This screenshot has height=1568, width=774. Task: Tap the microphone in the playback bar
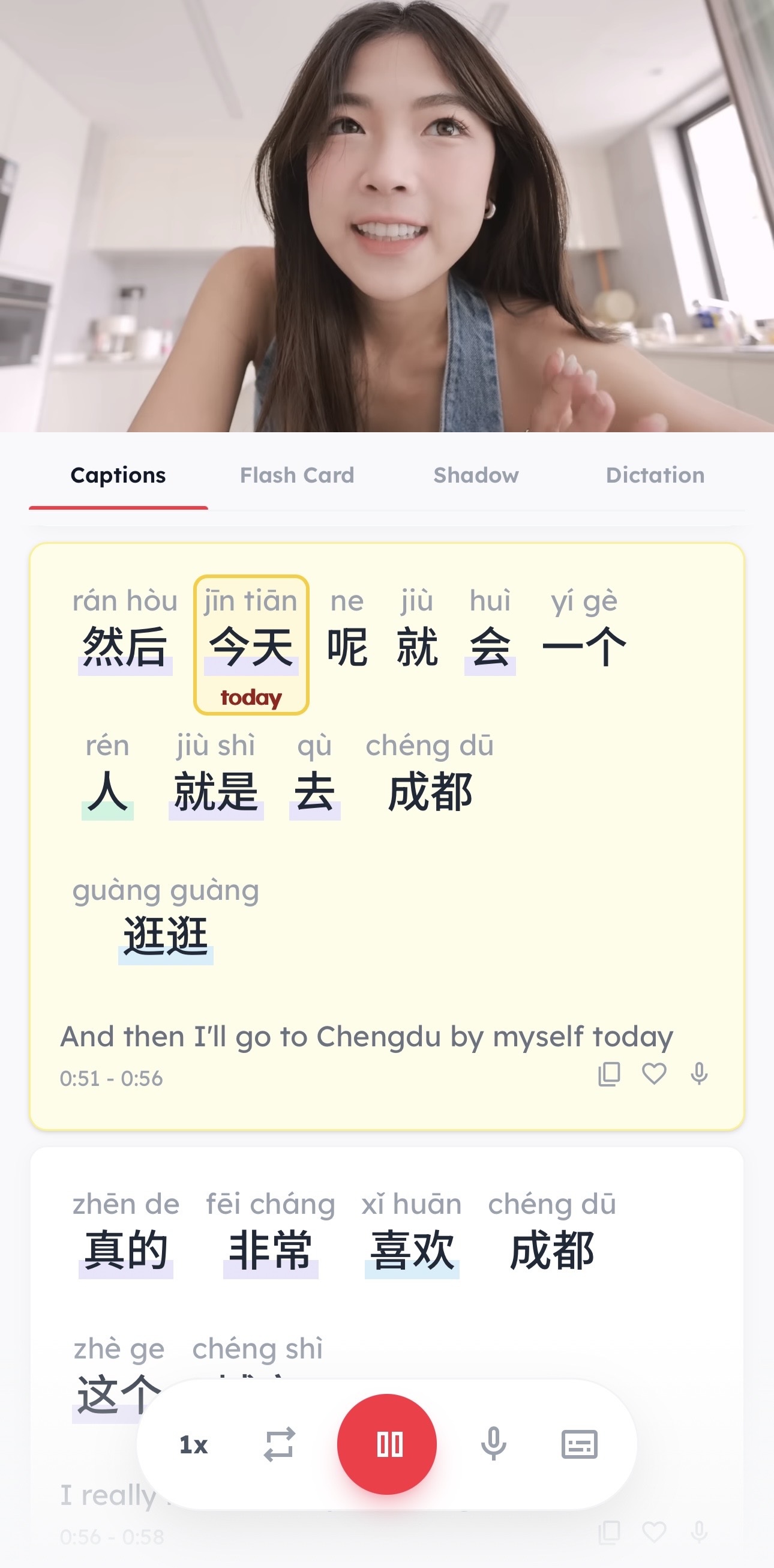pyautogui.click(x=493, y=1444)
